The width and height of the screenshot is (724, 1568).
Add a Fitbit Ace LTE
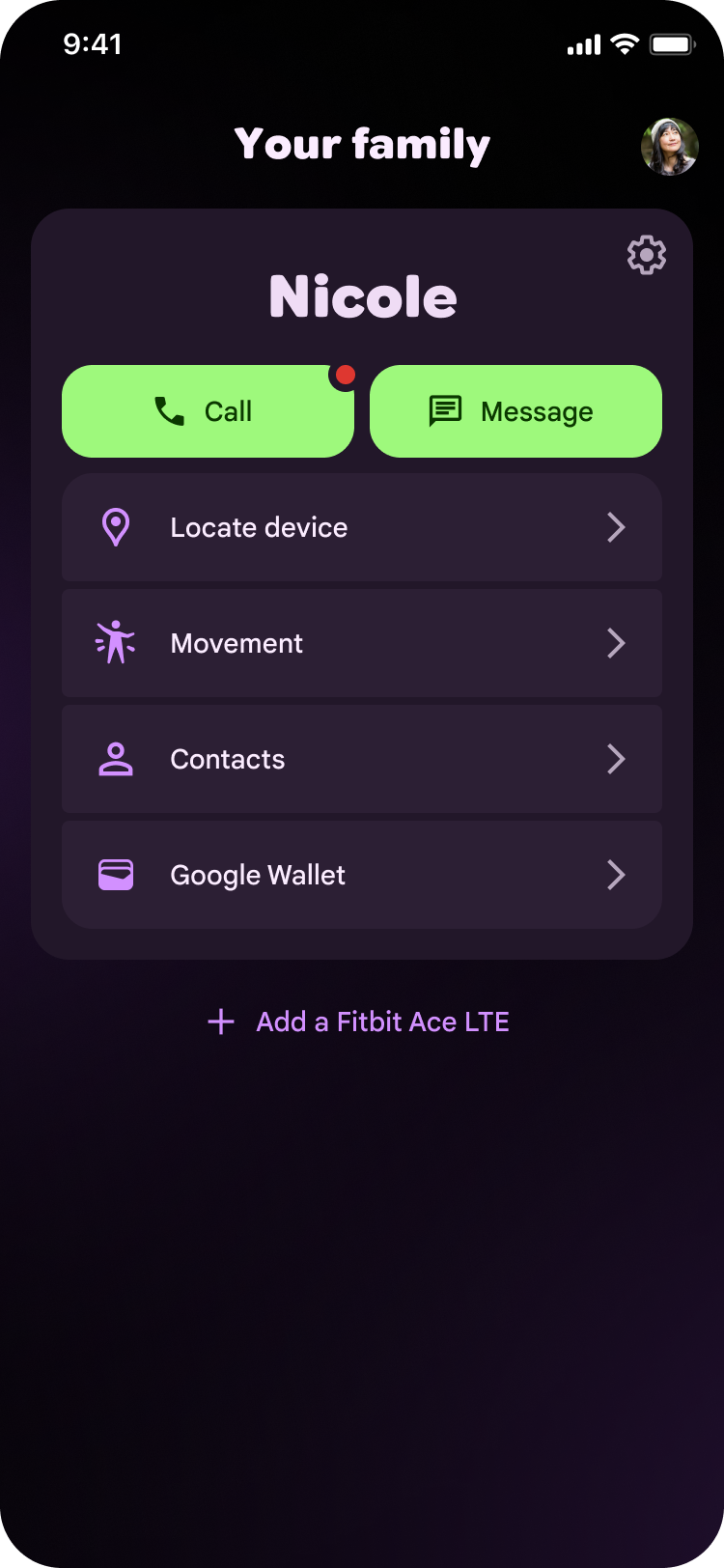pyautogui.click(x=359, y=1022)
